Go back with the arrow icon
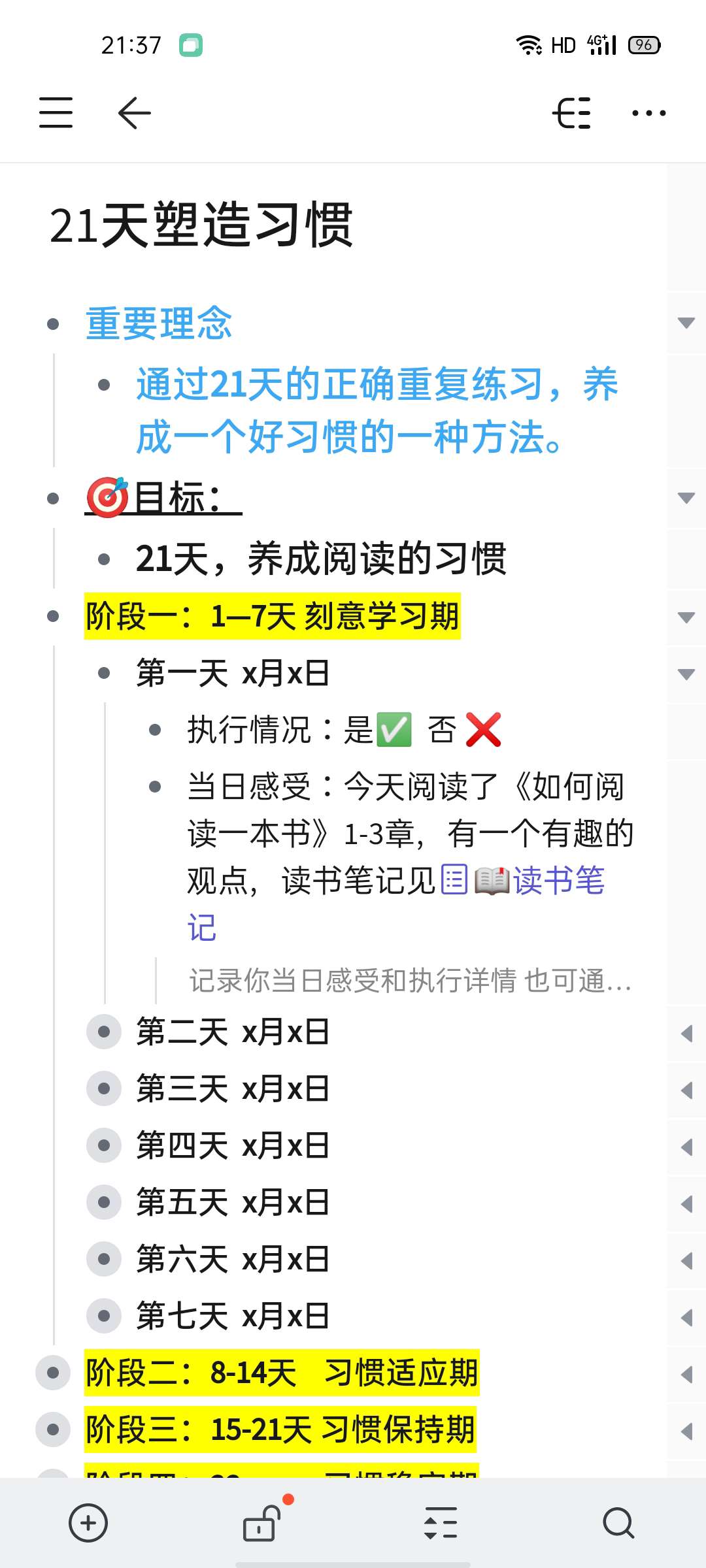Screen dimensions: 706x1568 coord(135,112)
